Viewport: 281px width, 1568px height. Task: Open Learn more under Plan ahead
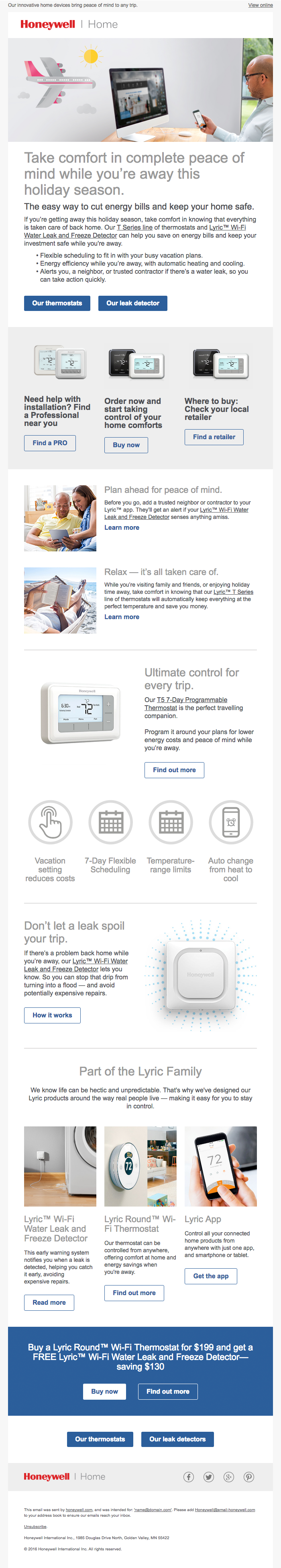click(121, 528)
